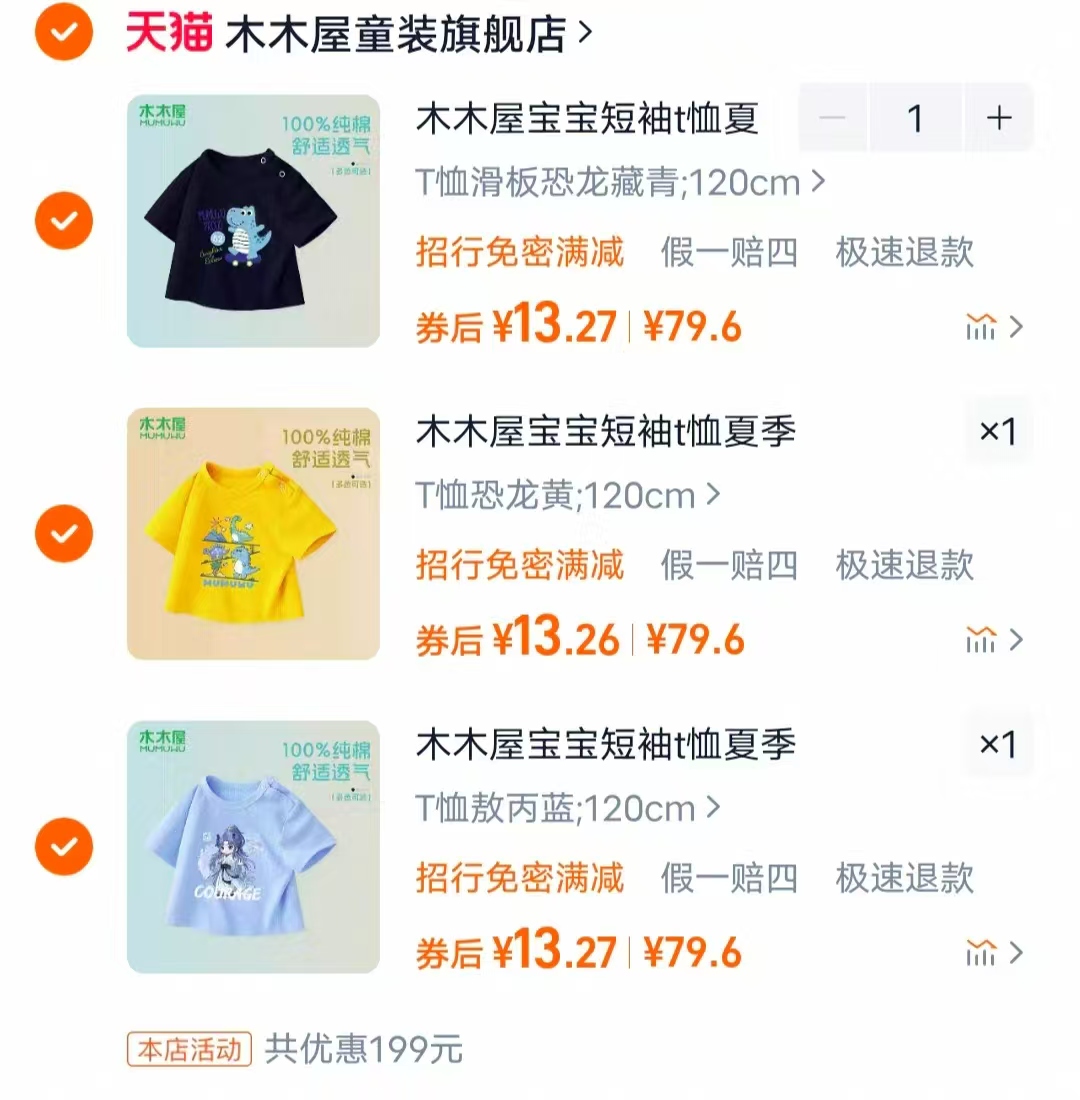Uncheck the 木木屋童装旗舰店 store checkbox
1080x1100 pixels.
(x=64, y=33)
